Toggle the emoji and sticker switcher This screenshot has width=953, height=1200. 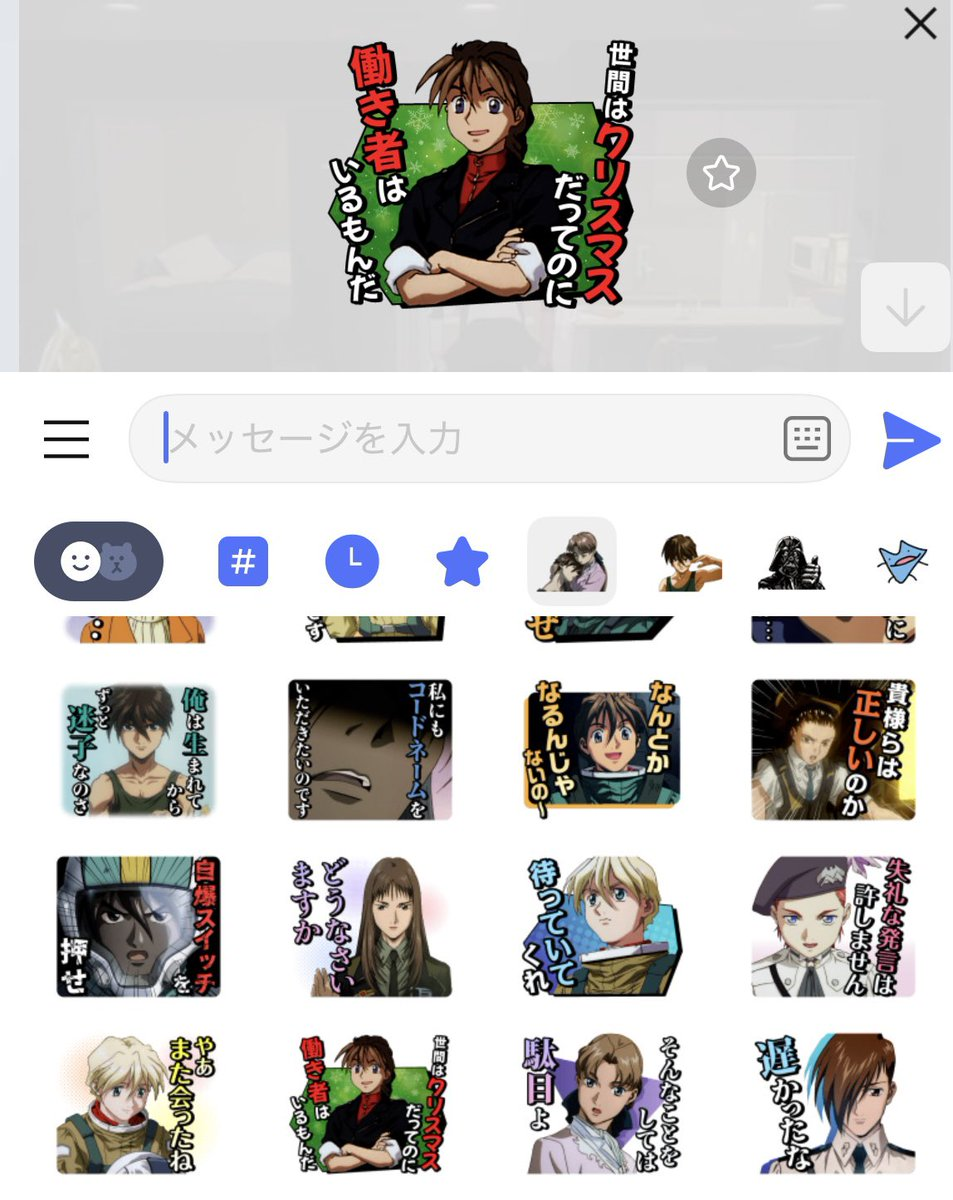pyautogui.click(x=99, y=562)
